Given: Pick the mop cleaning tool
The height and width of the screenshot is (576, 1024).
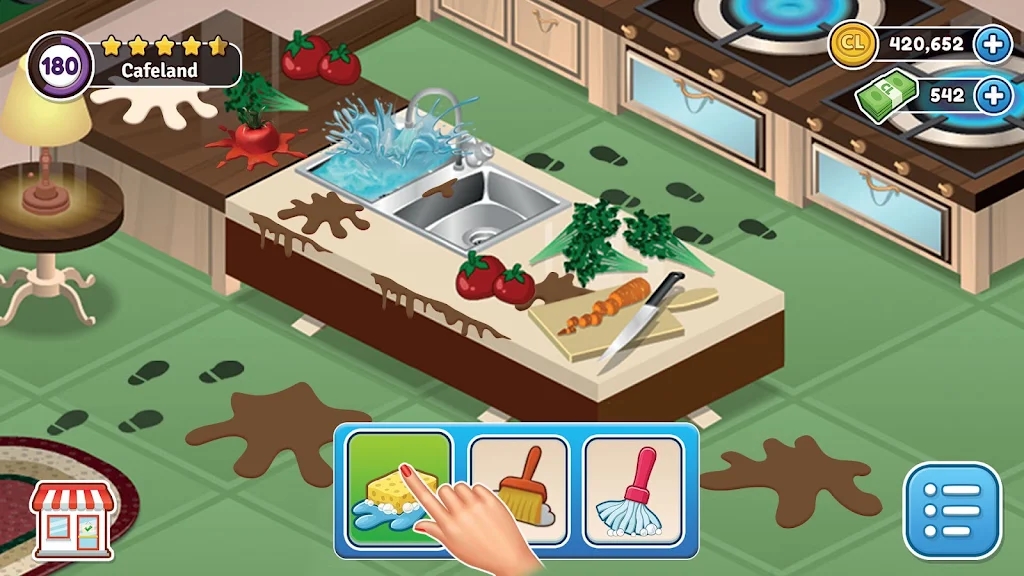Looking at the screenshot, I should (633, 489).
